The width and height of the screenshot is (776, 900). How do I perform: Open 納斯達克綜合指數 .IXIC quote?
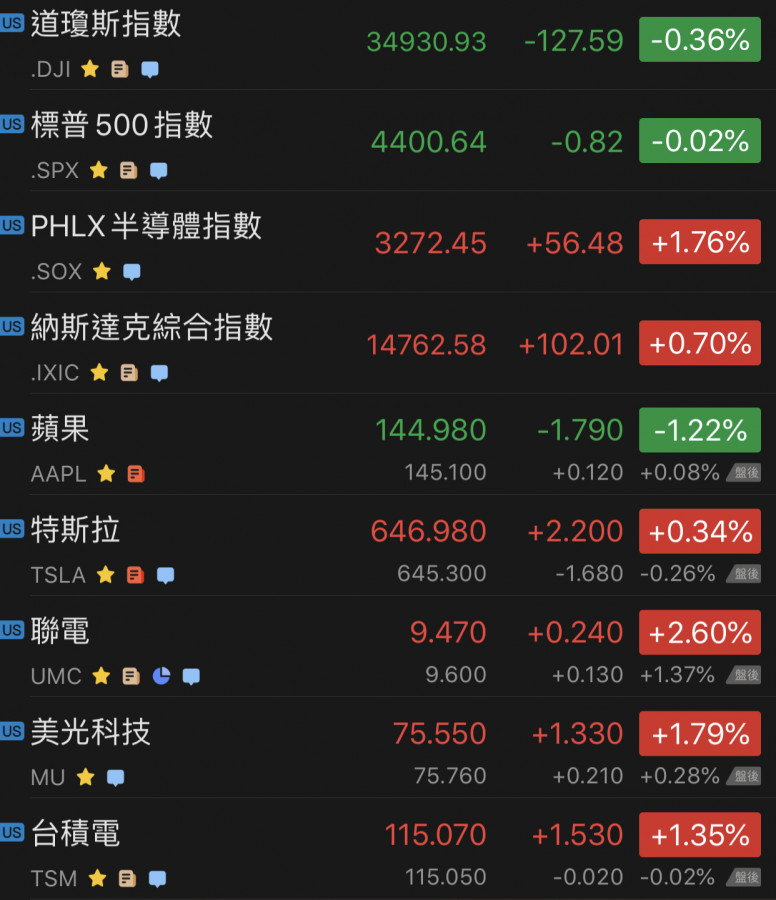click(x=152, y=327)
